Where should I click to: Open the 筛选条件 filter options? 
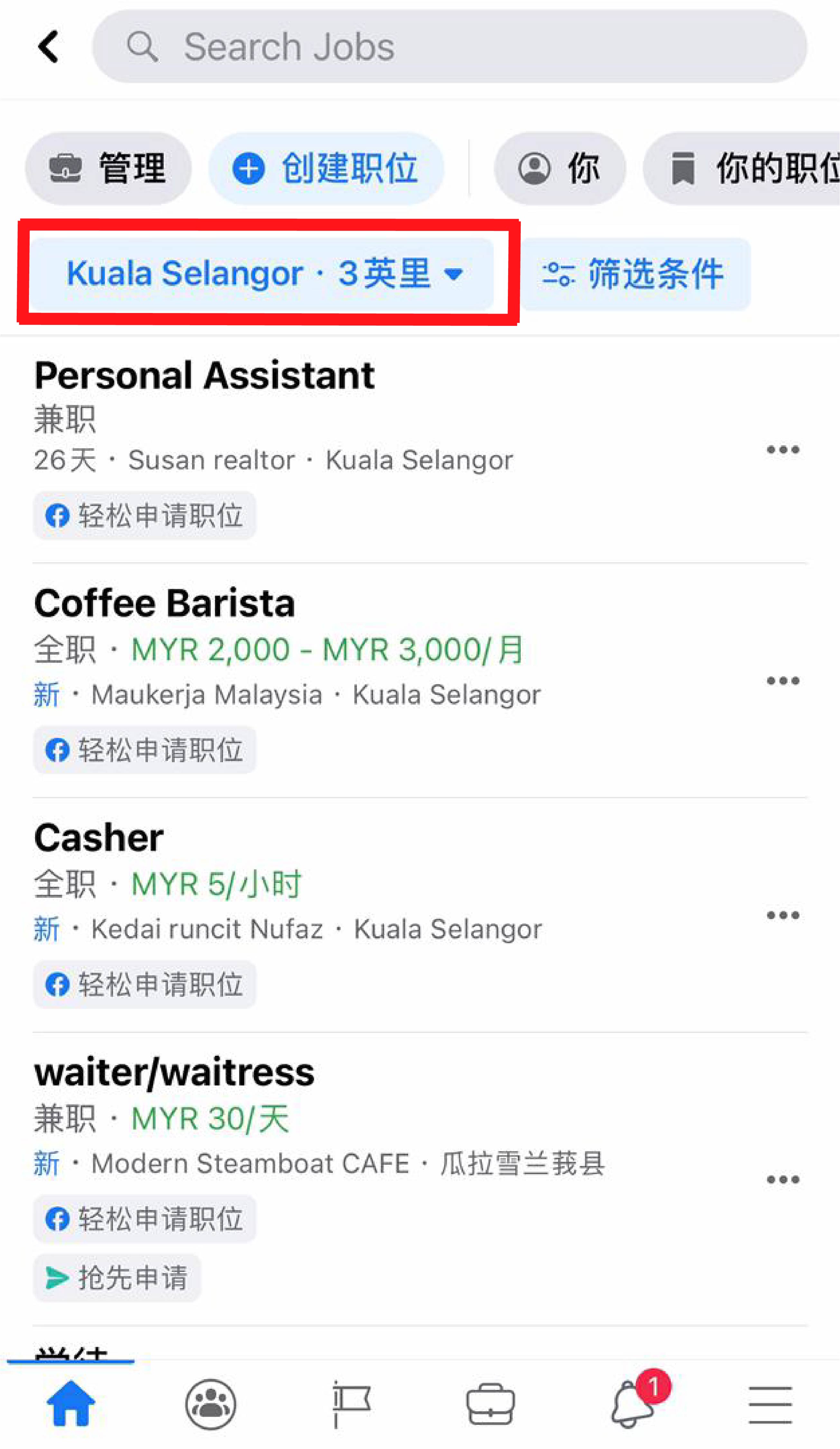click(635, 274)
